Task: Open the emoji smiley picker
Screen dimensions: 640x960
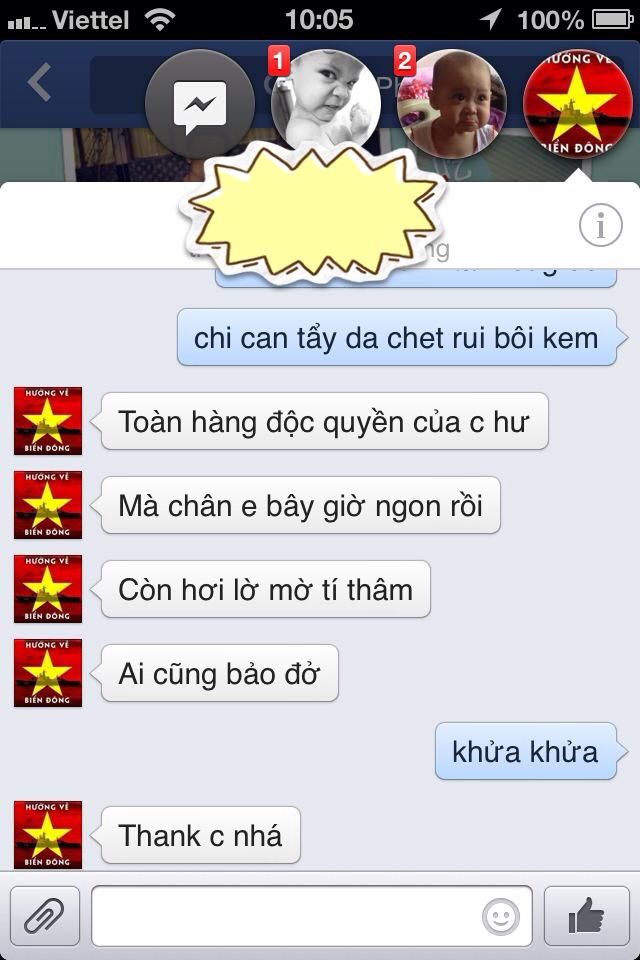Action: click(x=500, y=916)
